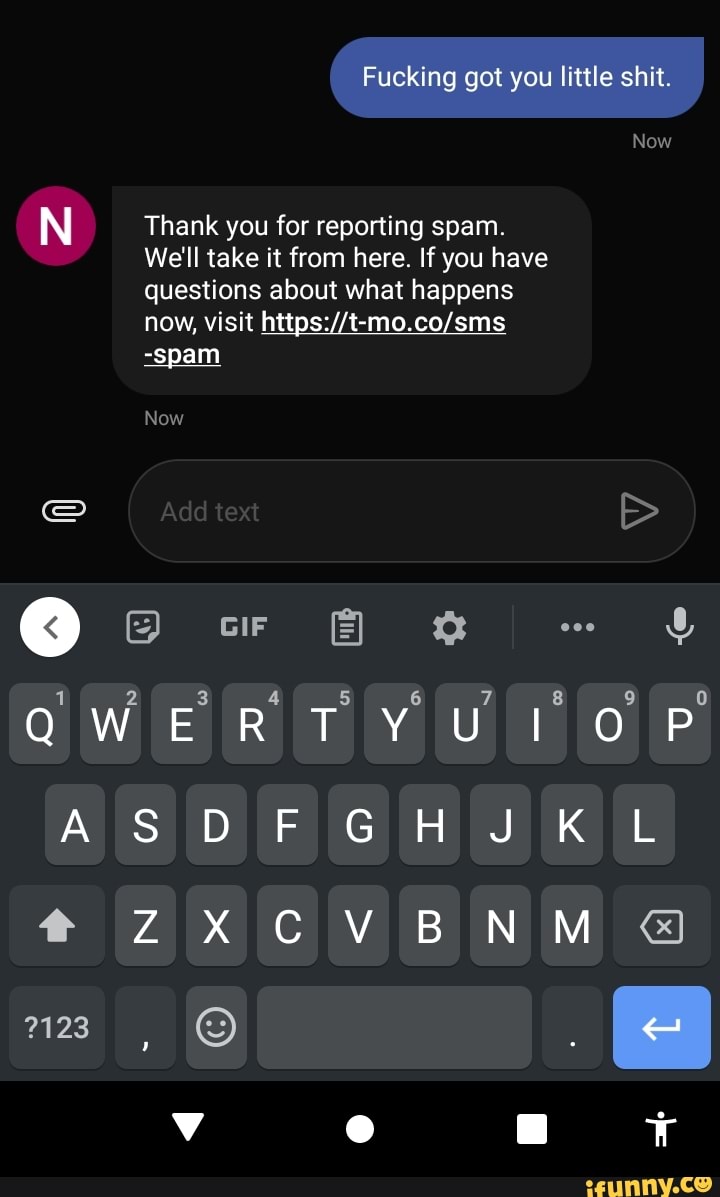Image resolution: width=720 pixels, height=1197 pixels.
Task: Tap the blue enter key
Action: tap(661, 1027)
